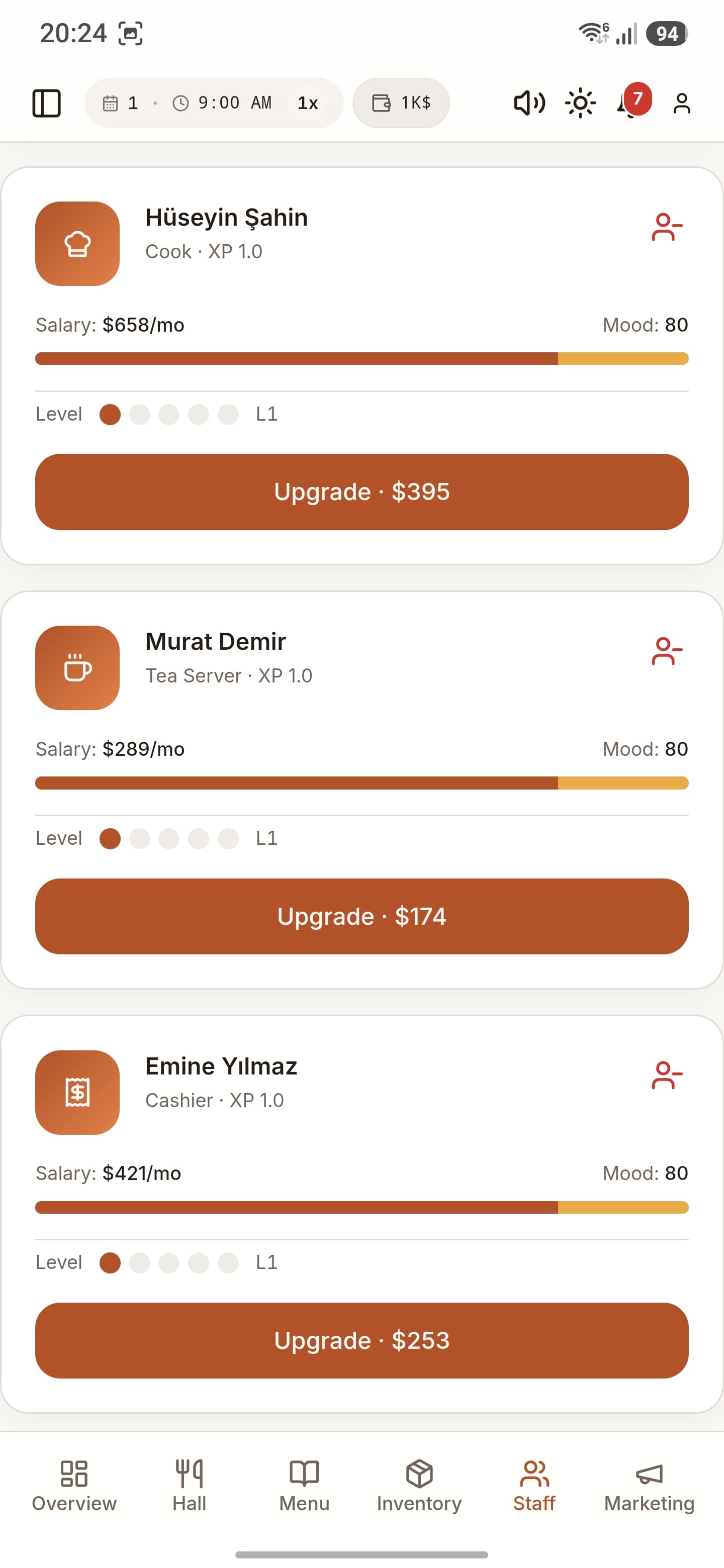724x1568 pixels.
Task: Fire Hüseyin Şahin with remove-person icon
Action: click(667, 227)
